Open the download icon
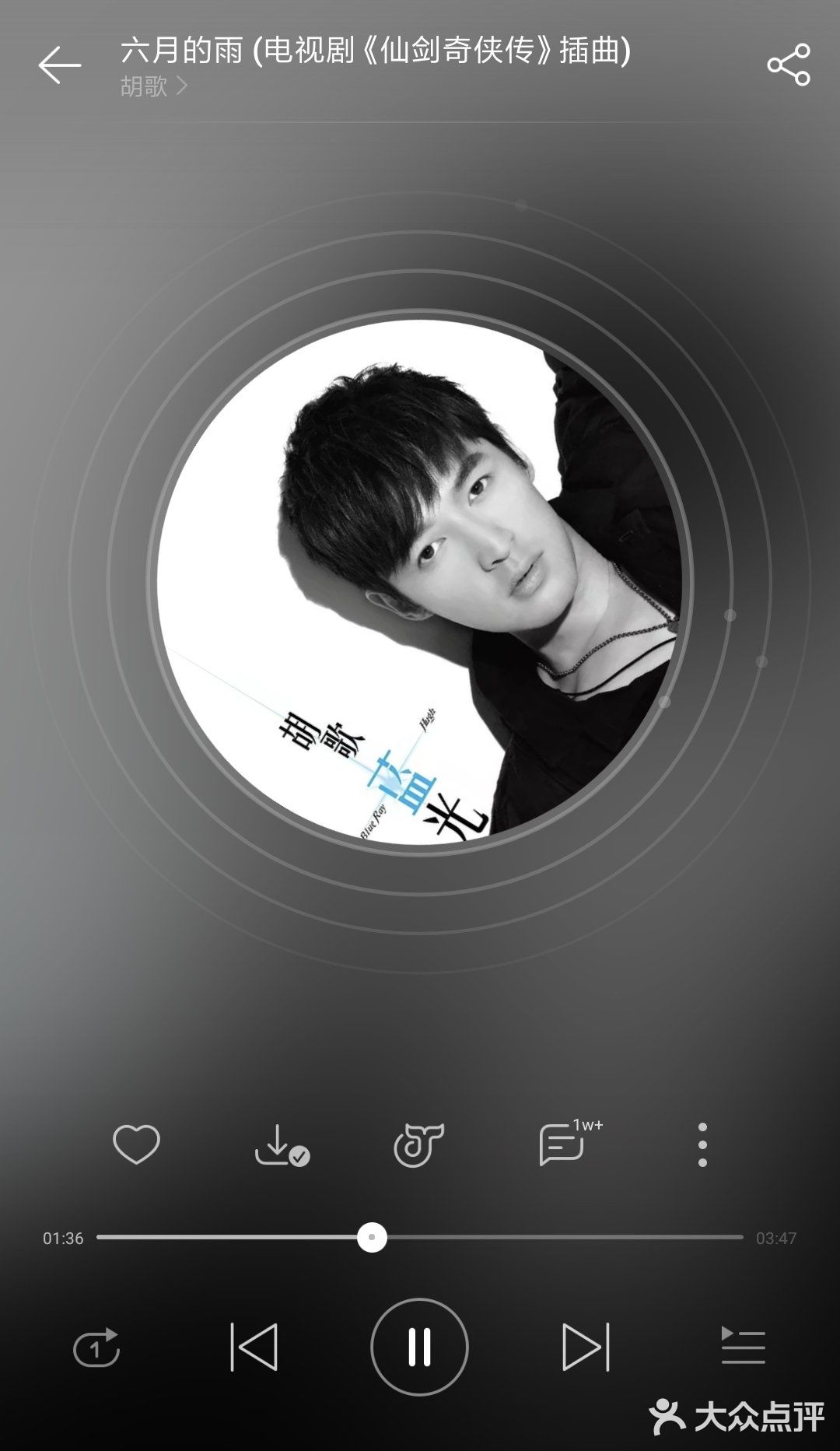 [282, 1144]
